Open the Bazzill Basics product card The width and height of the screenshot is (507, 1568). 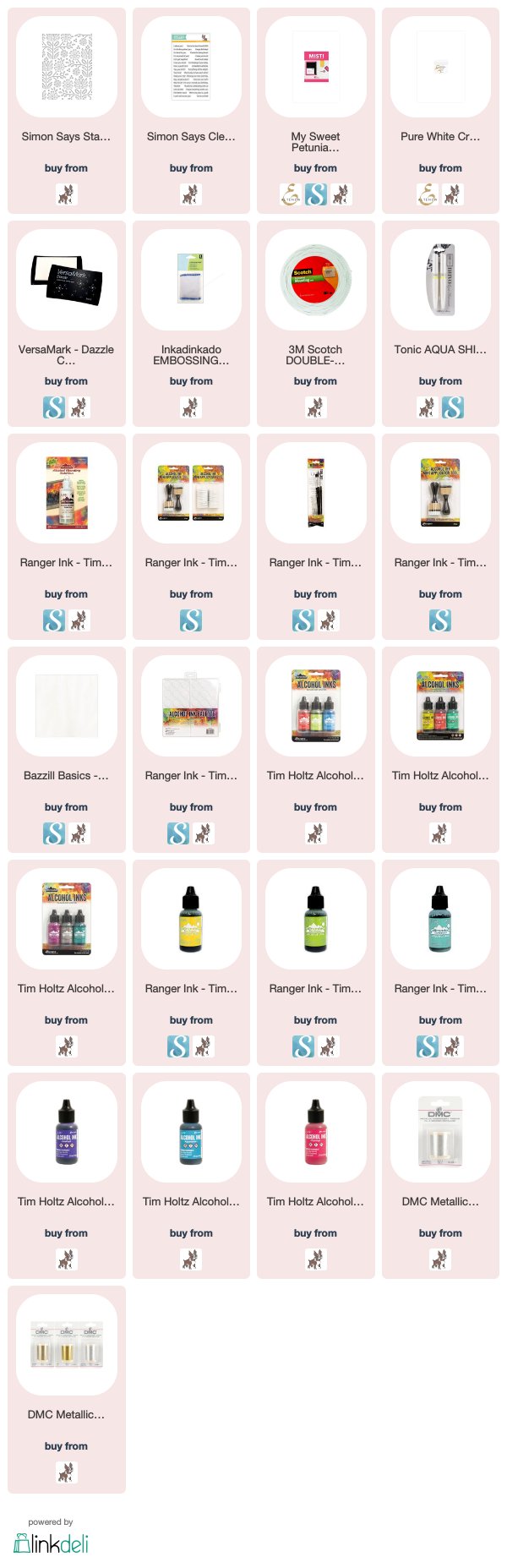click(x=67, y=706)
